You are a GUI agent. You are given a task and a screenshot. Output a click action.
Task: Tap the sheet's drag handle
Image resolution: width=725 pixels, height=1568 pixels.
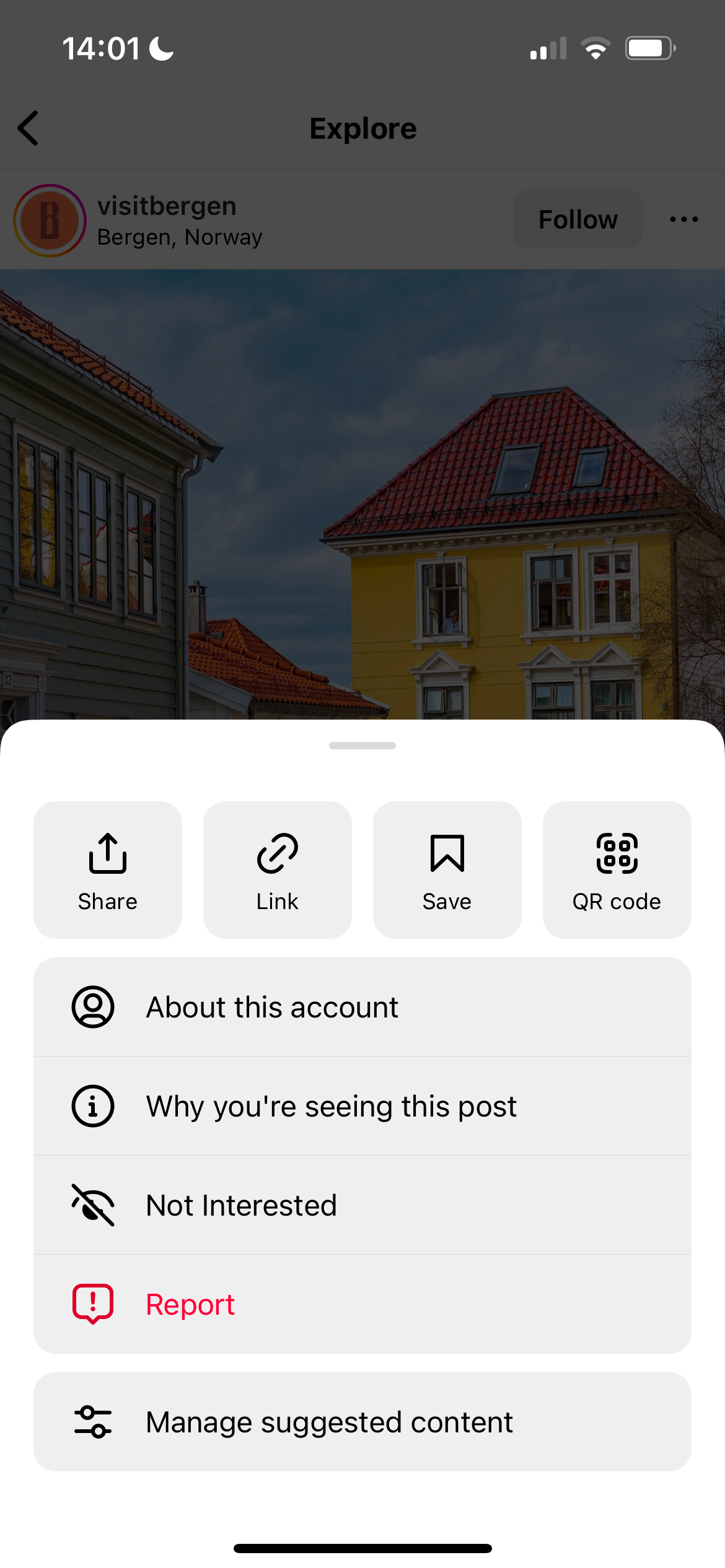[362, 746]
